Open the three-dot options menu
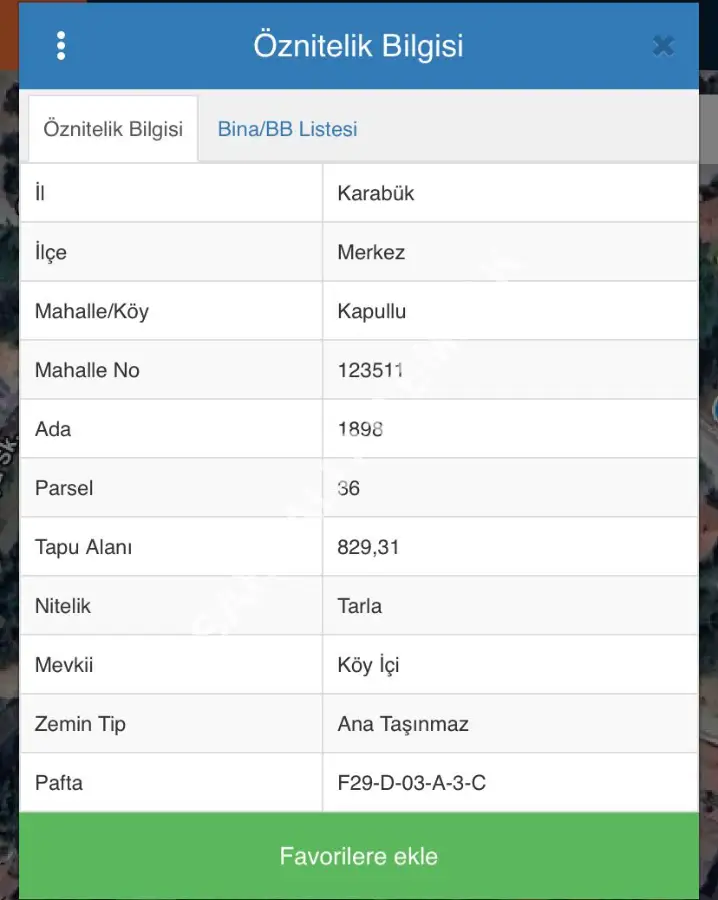The width and height of the screenshot is (718, 900). 61,46
